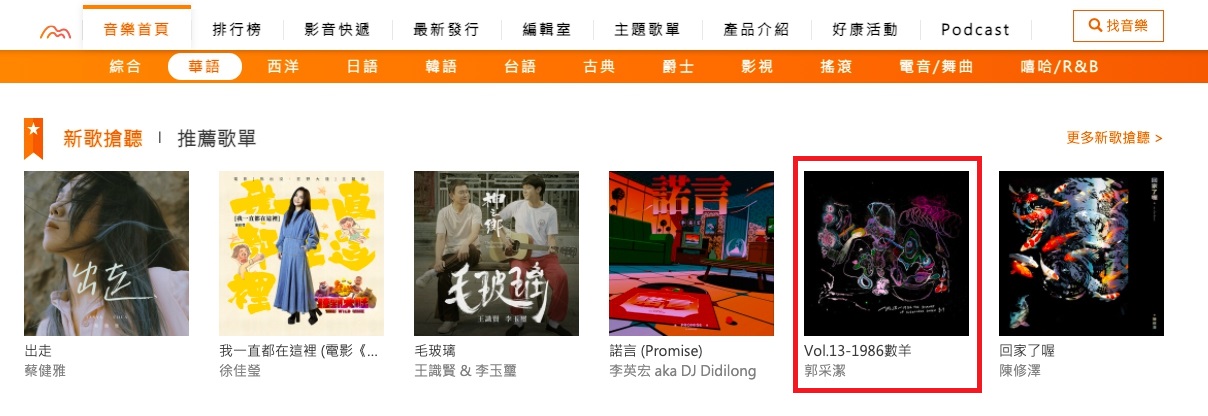Select the 日語 genre filter
Viewport: 1208px width, 416px height.
click(362, 67)
